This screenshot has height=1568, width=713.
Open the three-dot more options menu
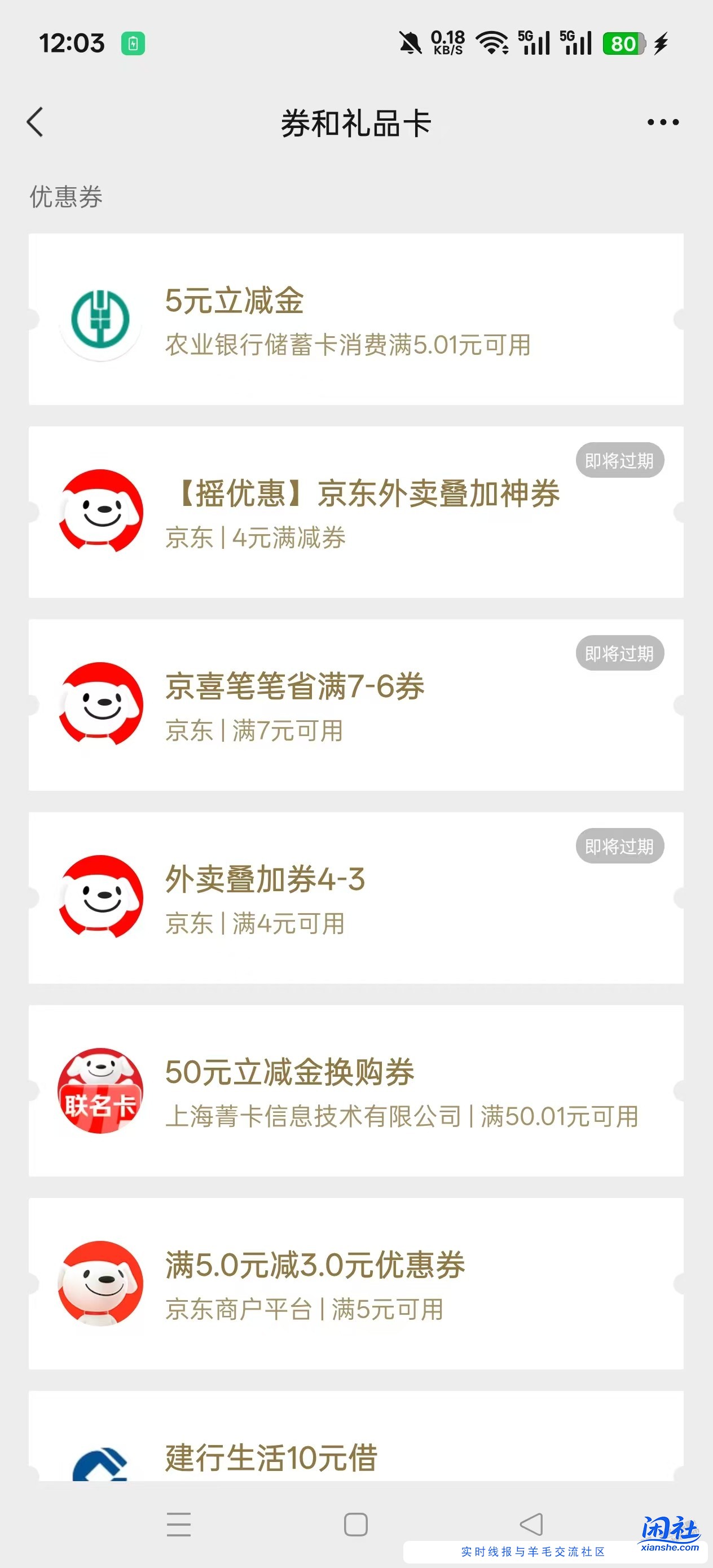click(662, 122)
